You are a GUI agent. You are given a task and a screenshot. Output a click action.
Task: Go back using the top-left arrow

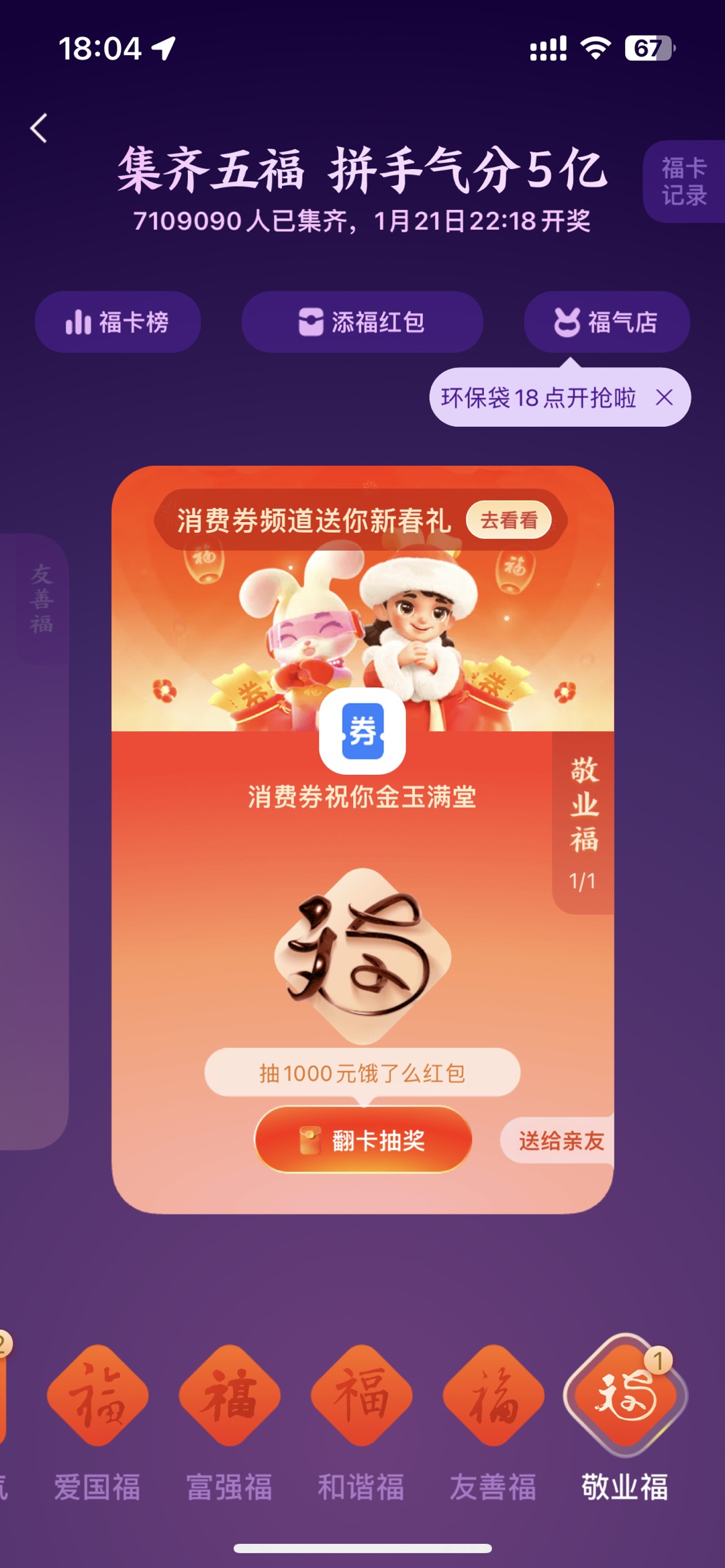point(39,128)
